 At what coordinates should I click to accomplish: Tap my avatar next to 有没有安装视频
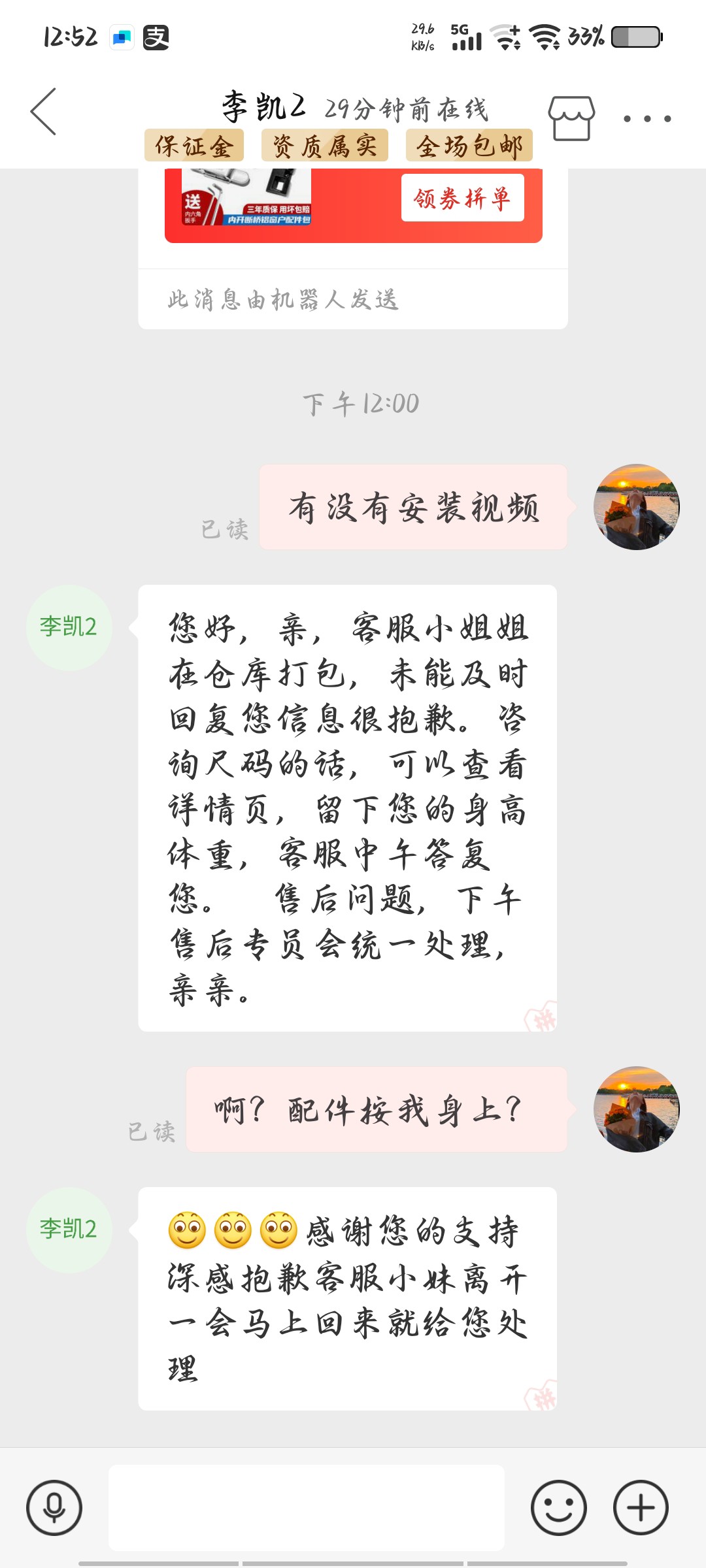(636, 507)
